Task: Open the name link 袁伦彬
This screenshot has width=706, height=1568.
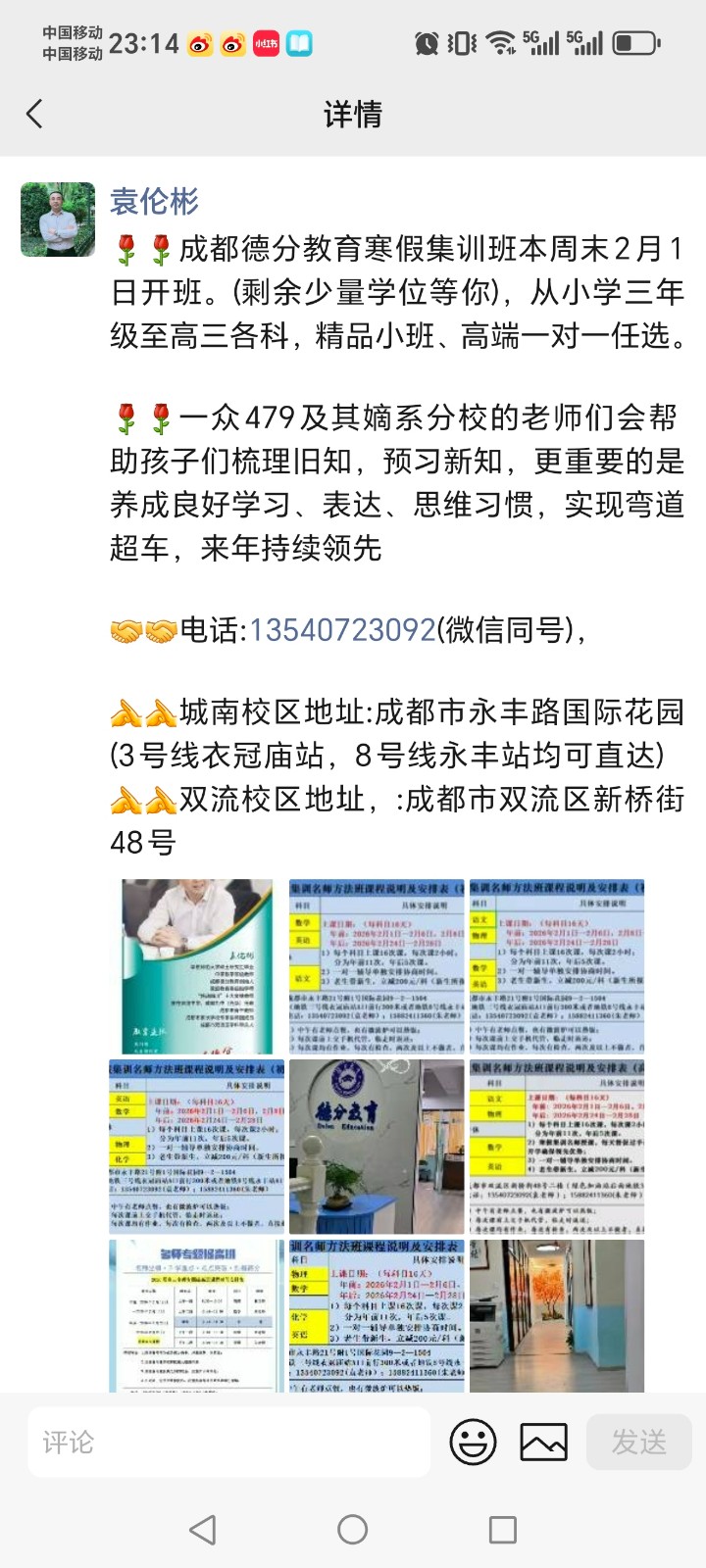Action: point(154,201)
